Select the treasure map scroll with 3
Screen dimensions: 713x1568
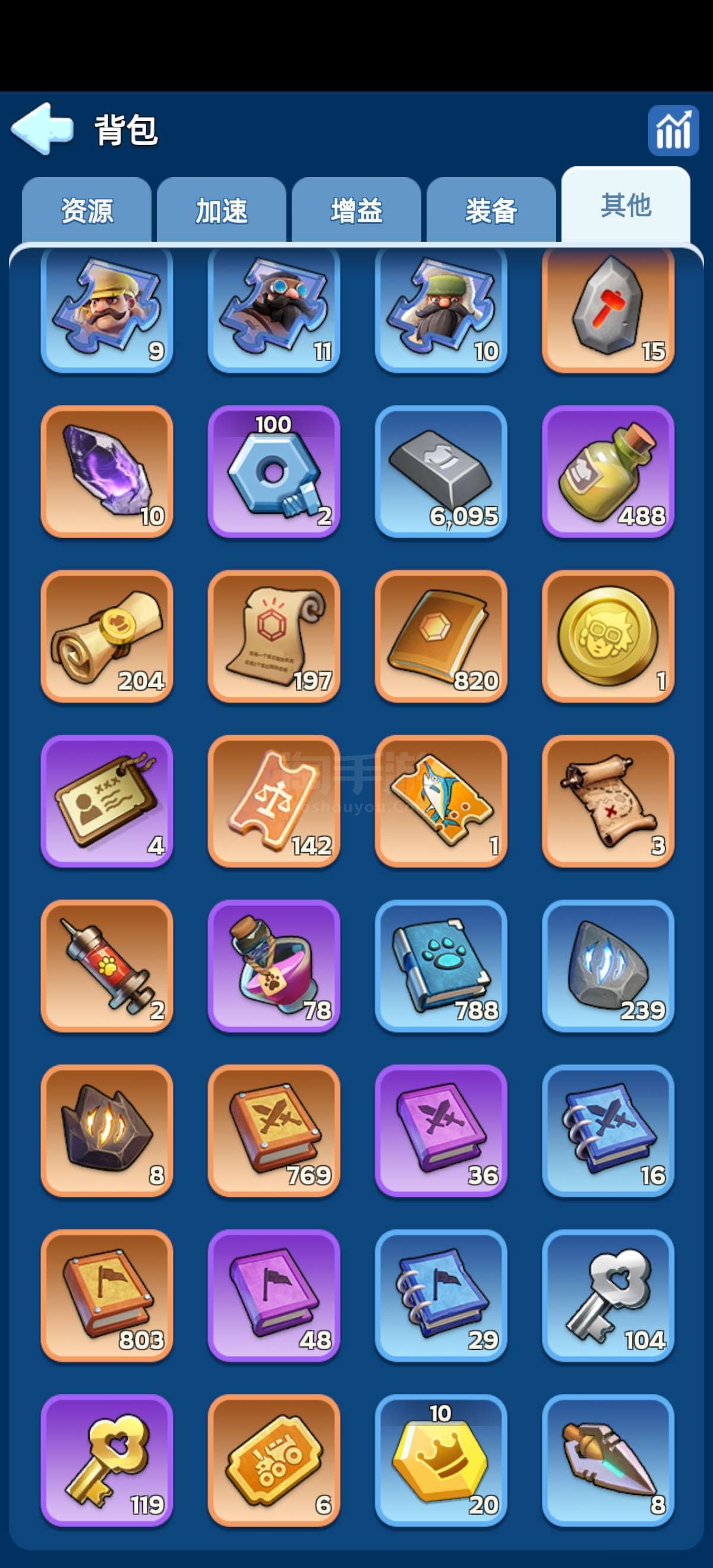coord(608,801)
